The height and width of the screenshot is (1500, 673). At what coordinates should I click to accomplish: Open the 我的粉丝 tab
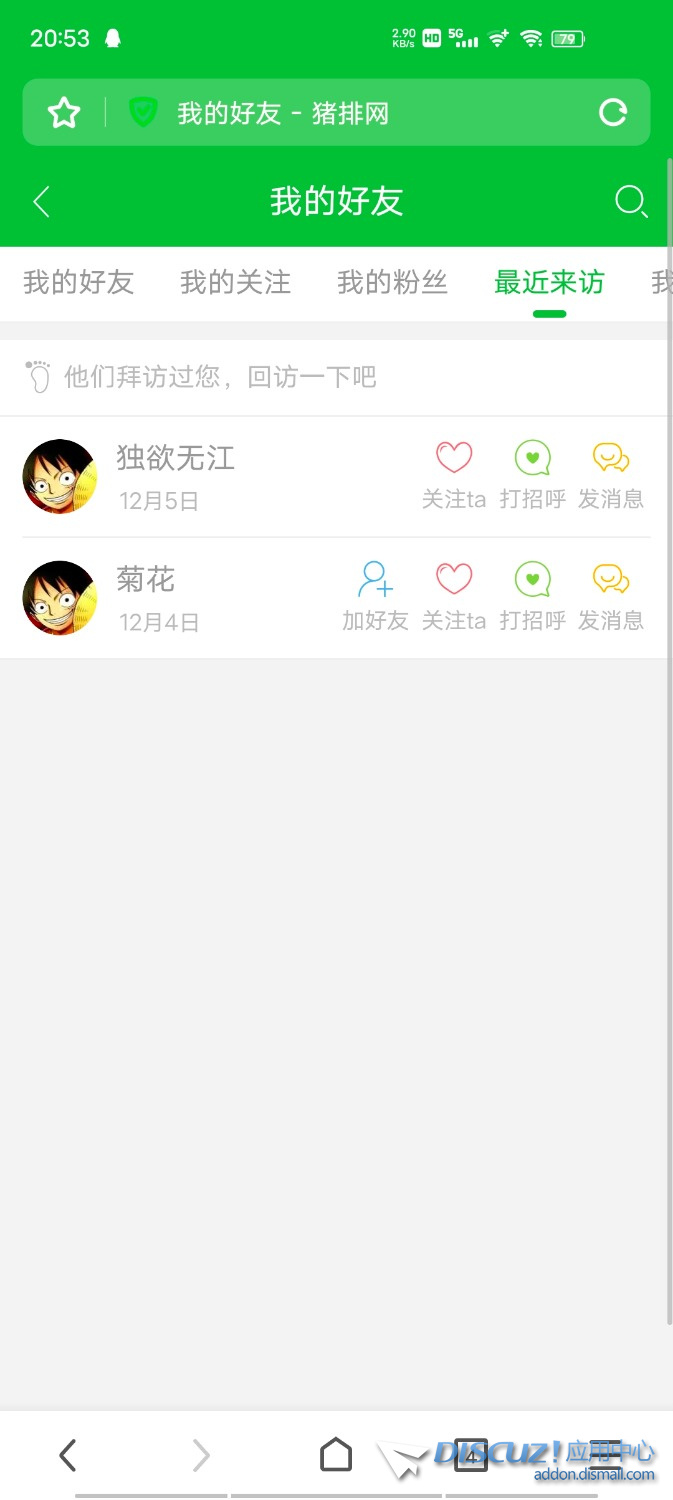pos(392,283)
